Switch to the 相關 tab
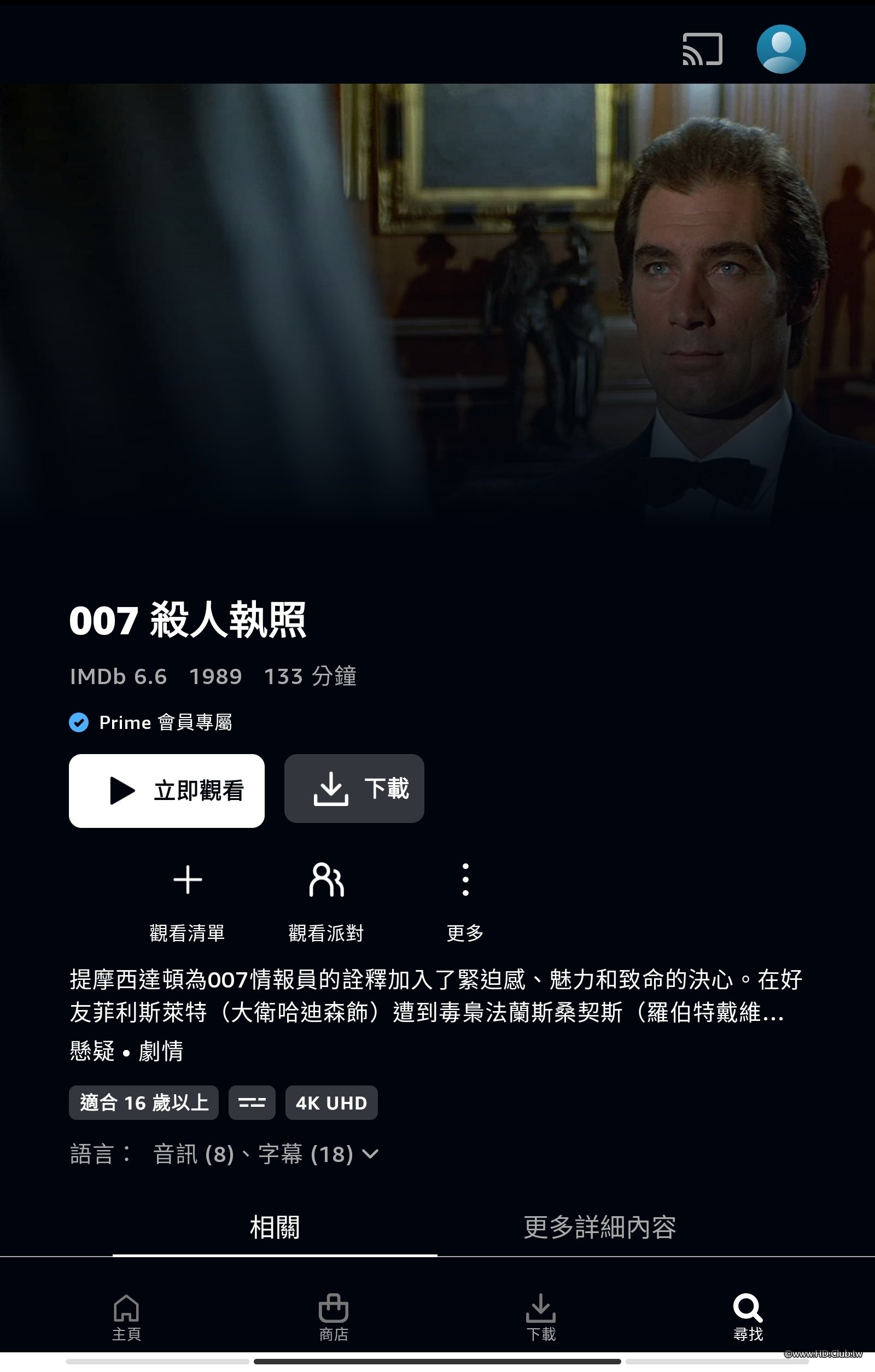Image resolution: width=875 pixels, height=1372 pixels. click(275, 1227)
